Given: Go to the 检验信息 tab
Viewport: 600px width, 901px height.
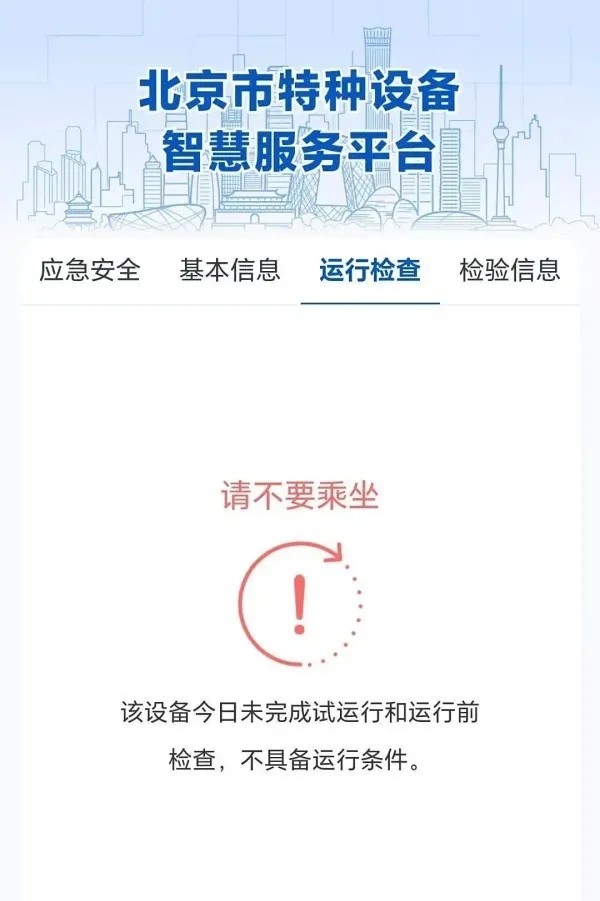Looking at the screenshot, I should tap(510, 270).
